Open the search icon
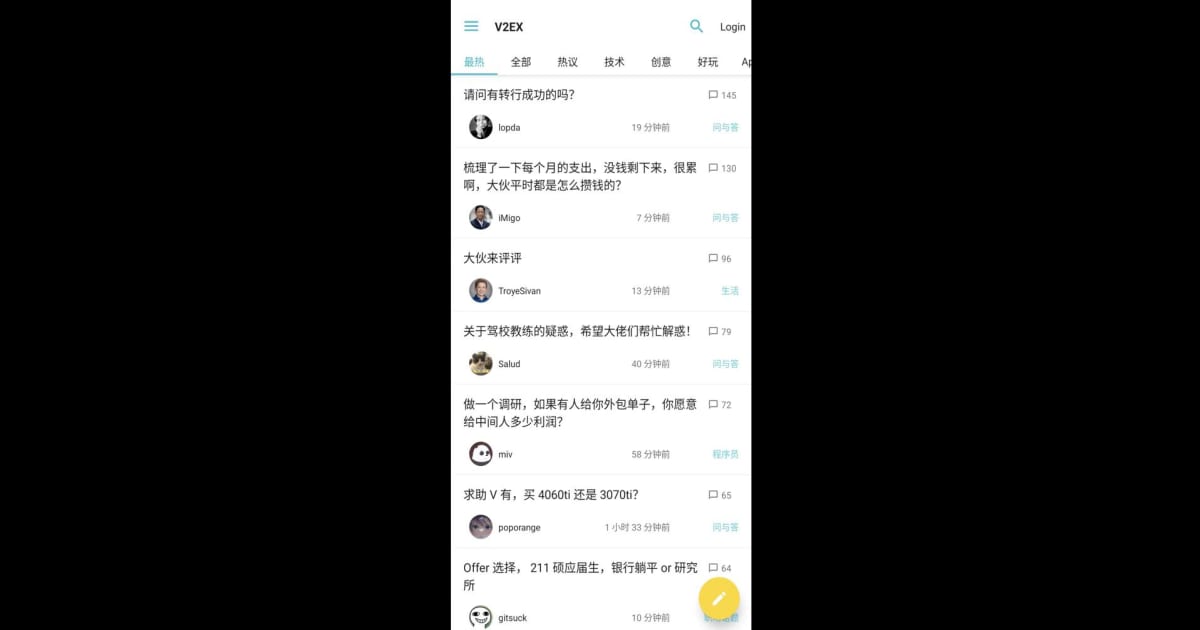Screen dimensions: 1200x630 click(x=696, y=27)
